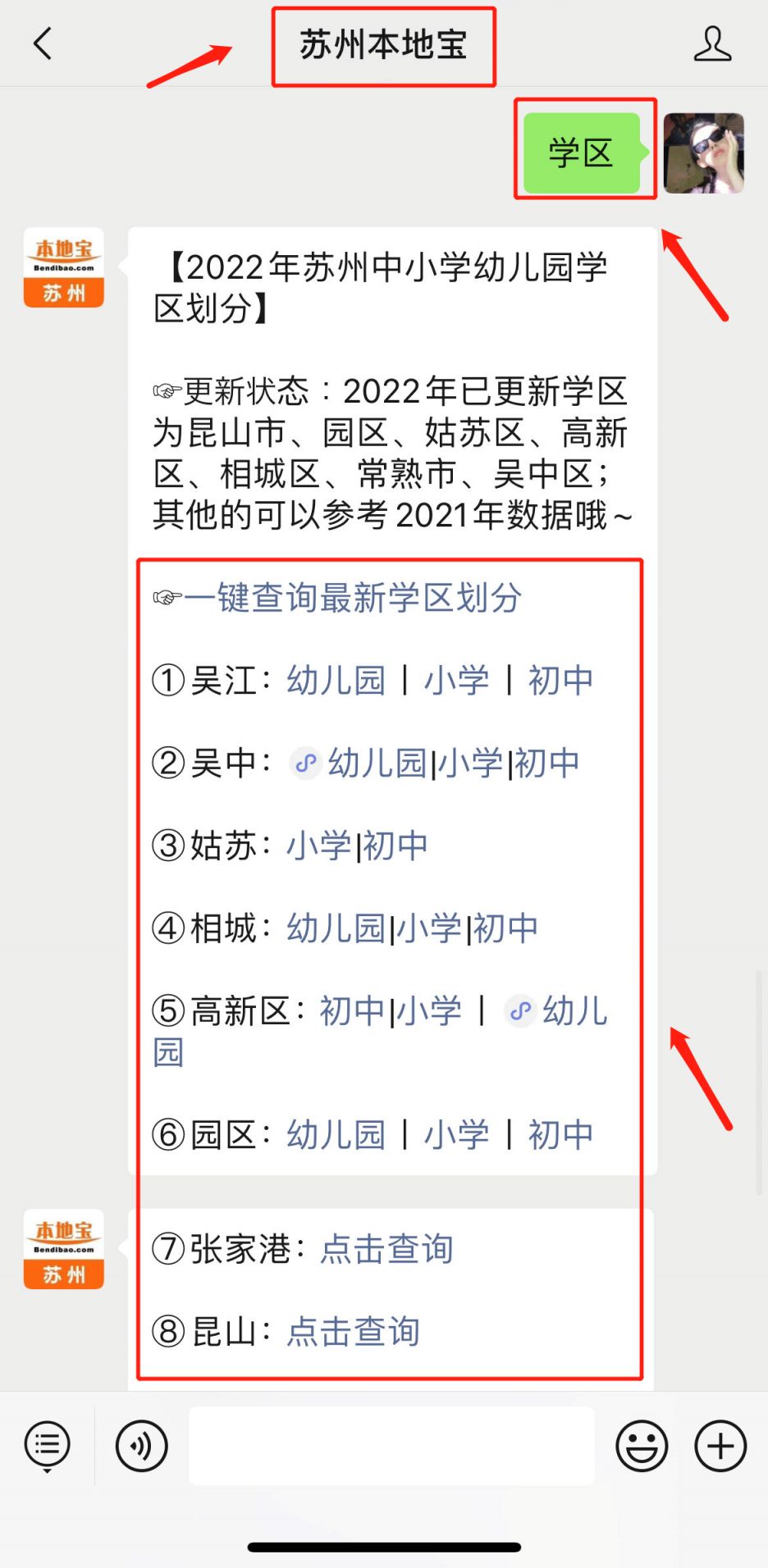
Task: Open 吴江 小学 link
Action: click(456, 681)
